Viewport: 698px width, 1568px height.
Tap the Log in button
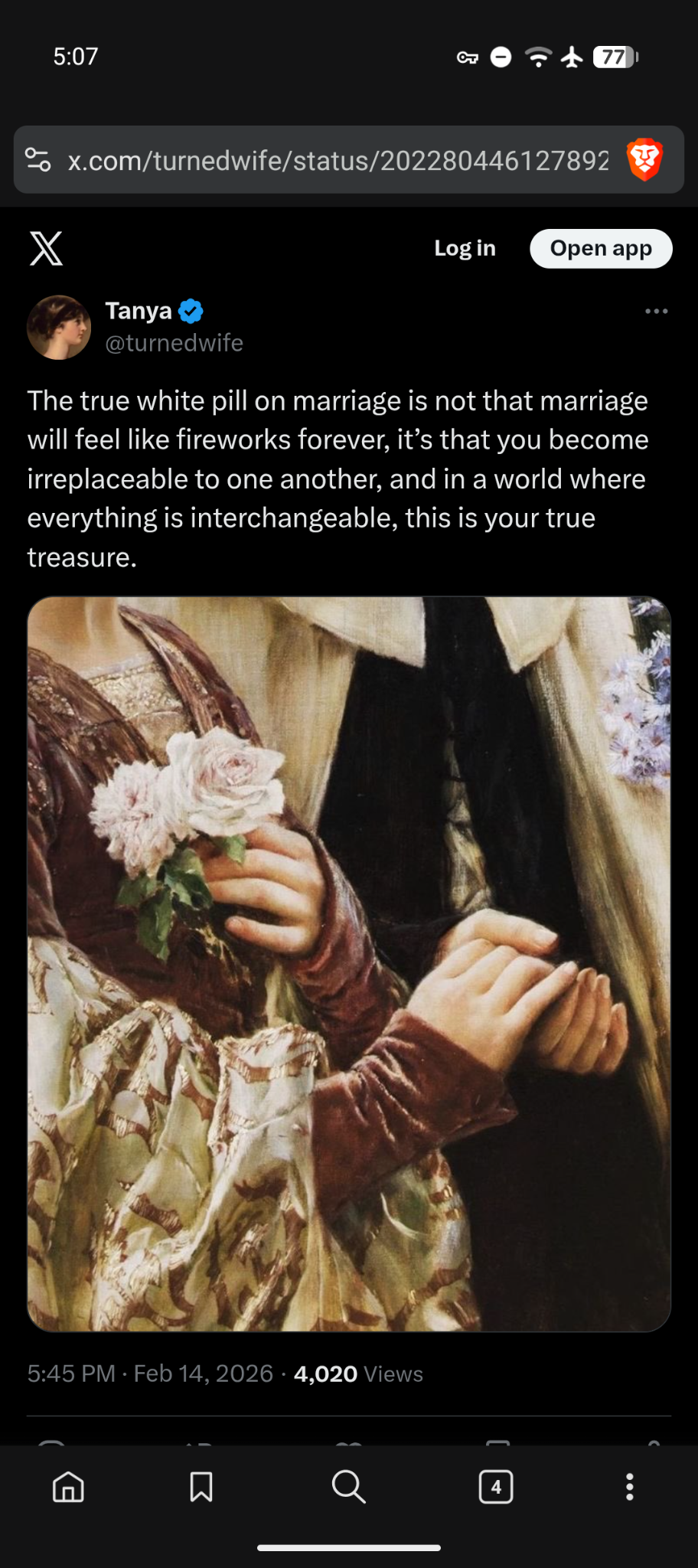pos(465,248)
